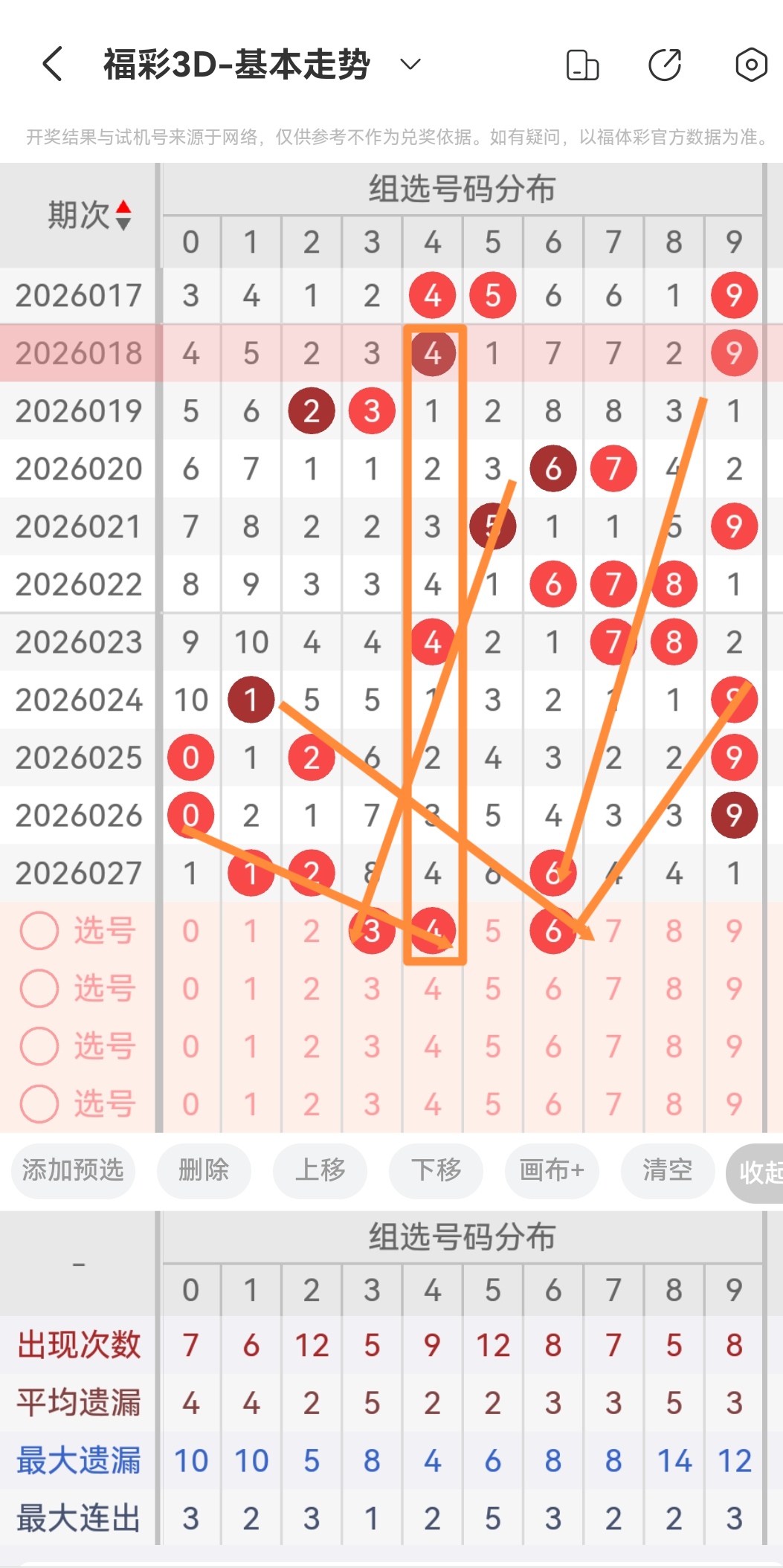
Task: Sort 期次 ascending with the red up arrow
Action: [125, 207]
